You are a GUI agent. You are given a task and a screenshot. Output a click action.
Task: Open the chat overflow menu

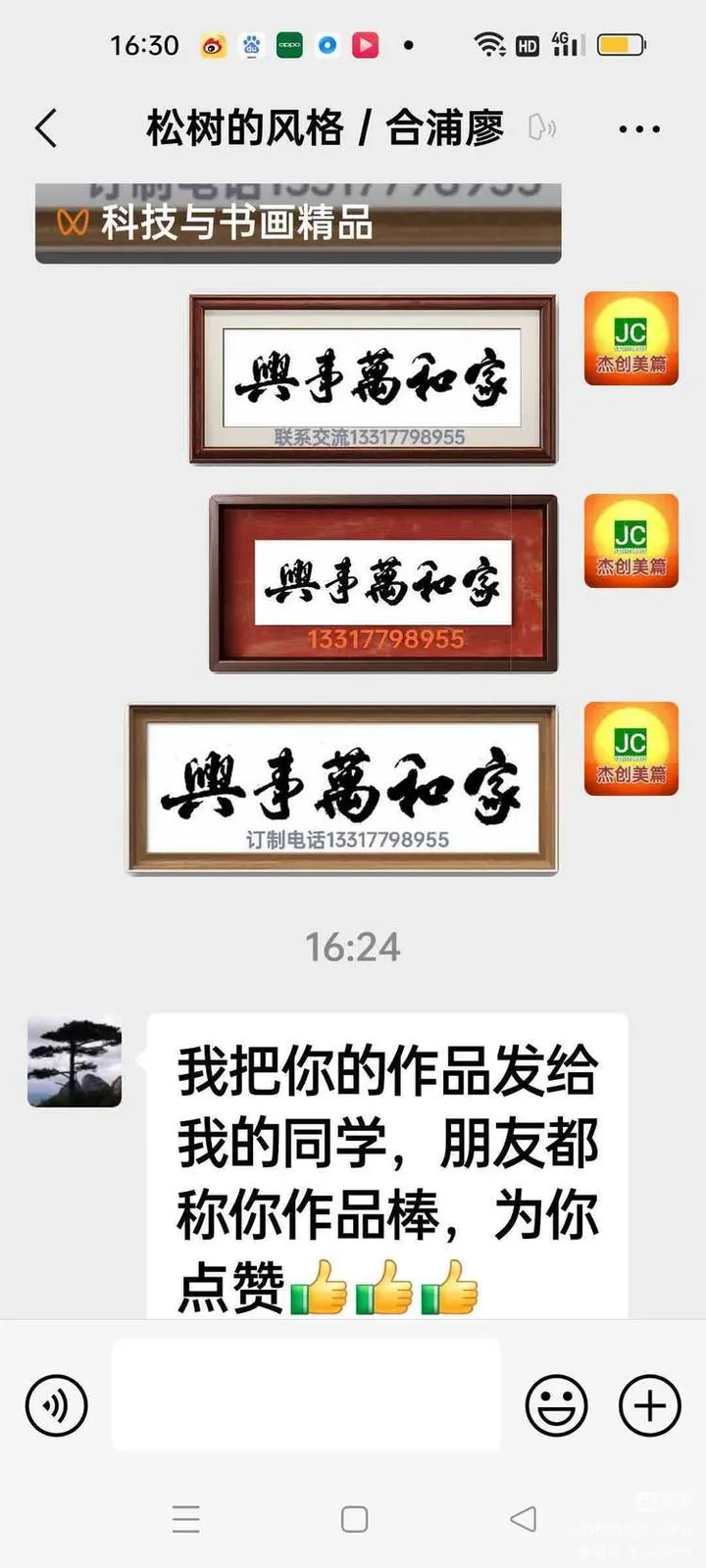[638, 129]
